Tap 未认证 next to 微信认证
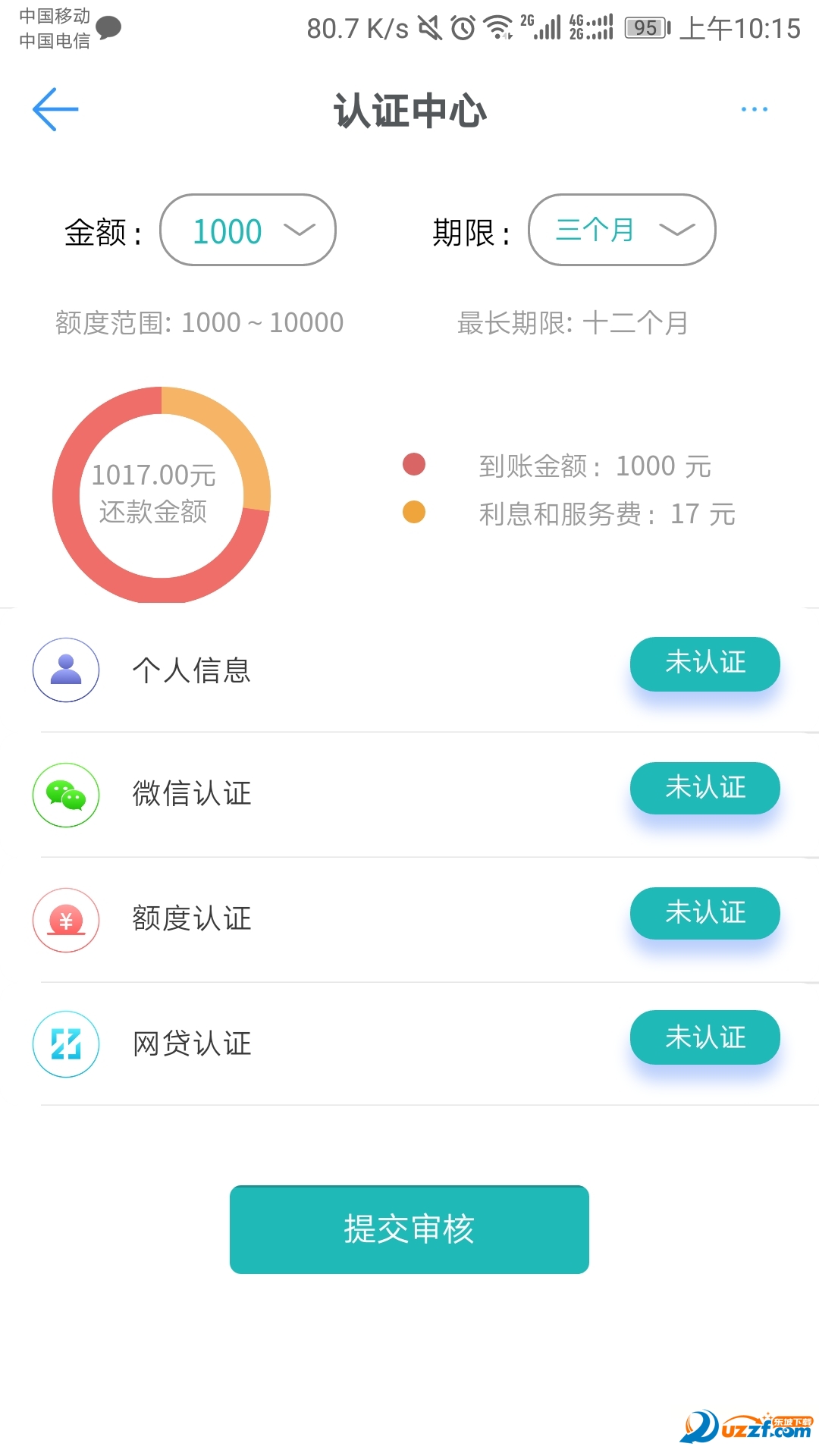 [x=704, y=789]
